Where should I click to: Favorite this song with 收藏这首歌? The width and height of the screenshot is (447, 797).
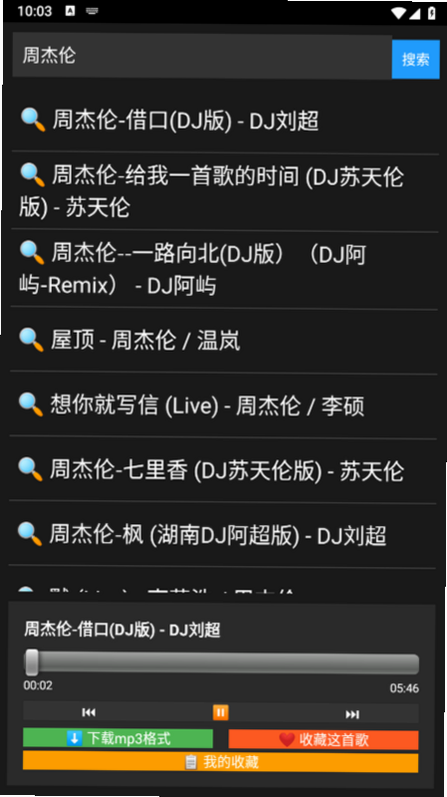323,740
